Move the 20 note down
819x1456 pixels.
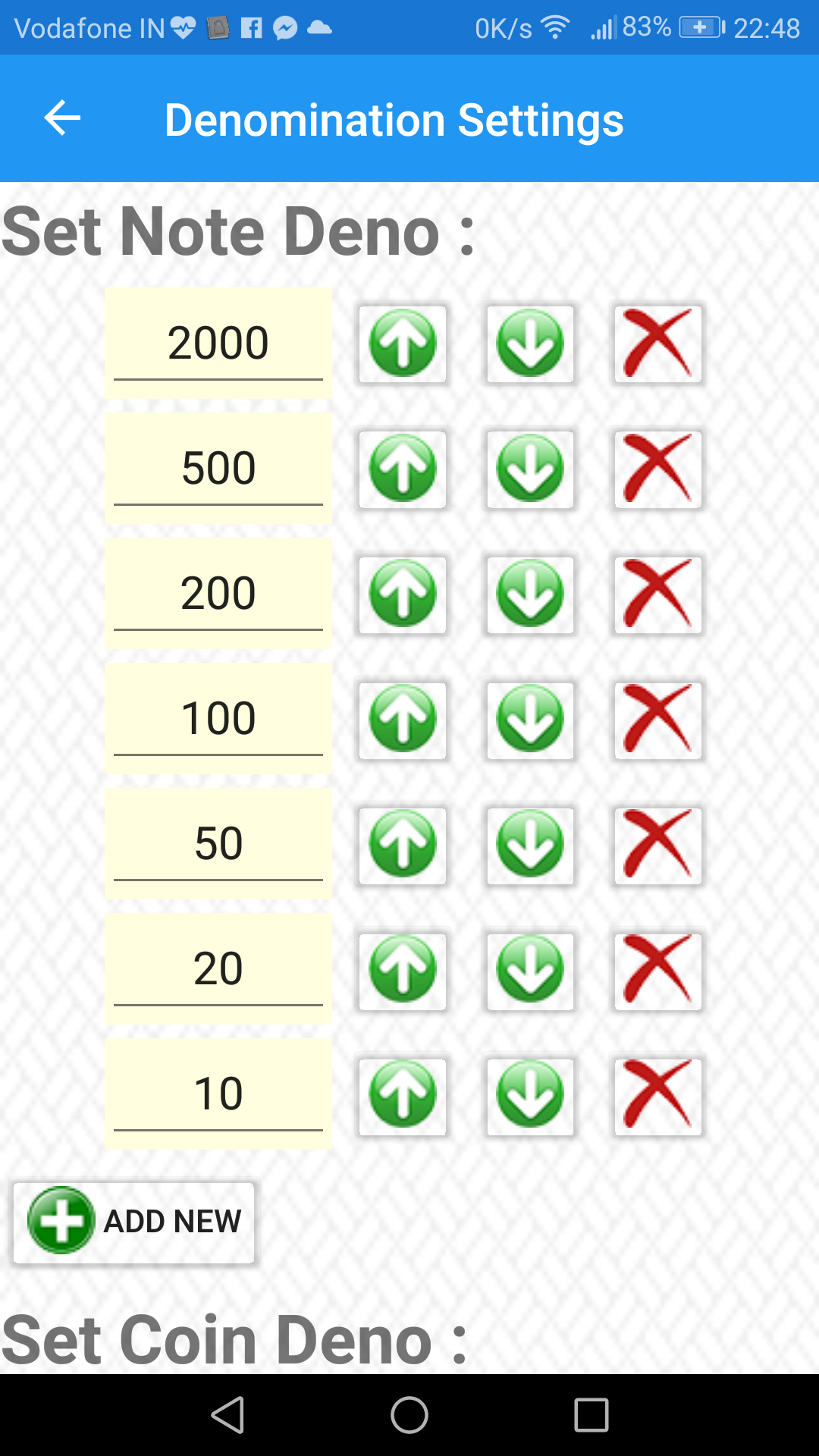pos(530,969)
